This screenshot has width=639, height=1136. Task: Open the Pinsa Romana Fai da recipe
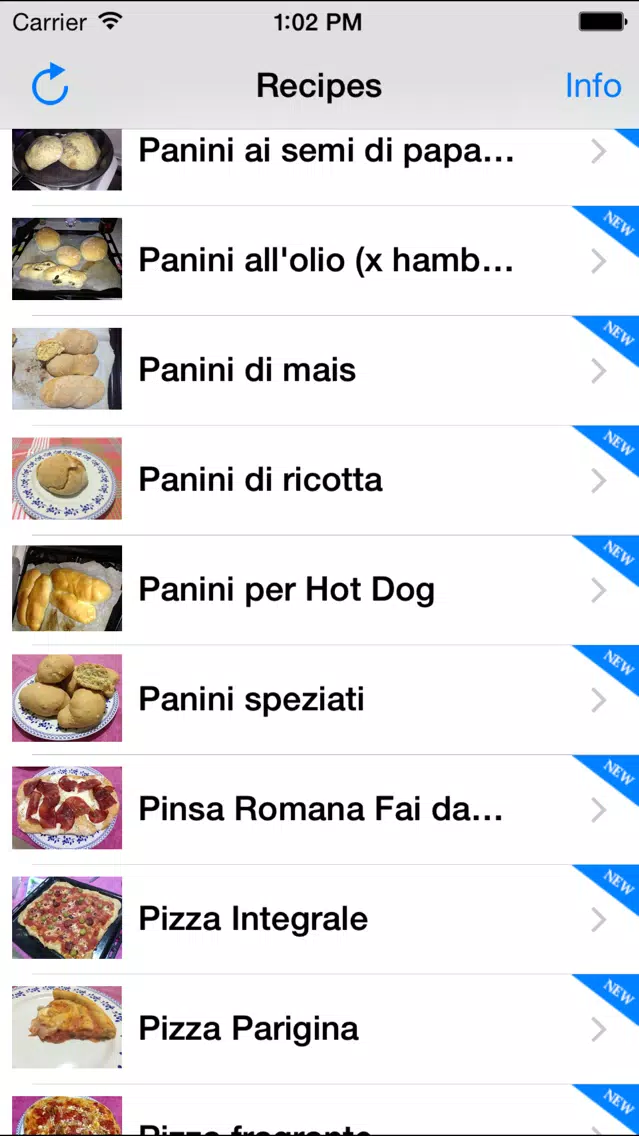point(320,809)
